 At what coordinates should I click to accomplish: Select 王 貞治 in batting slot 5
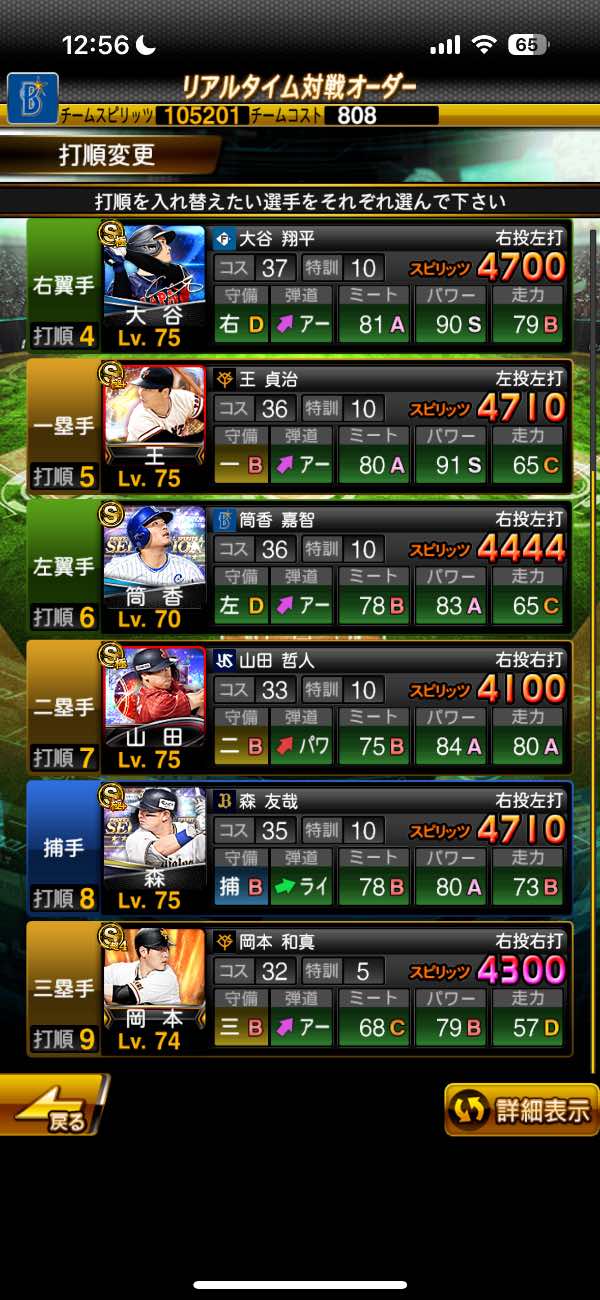tap(300, 425)
